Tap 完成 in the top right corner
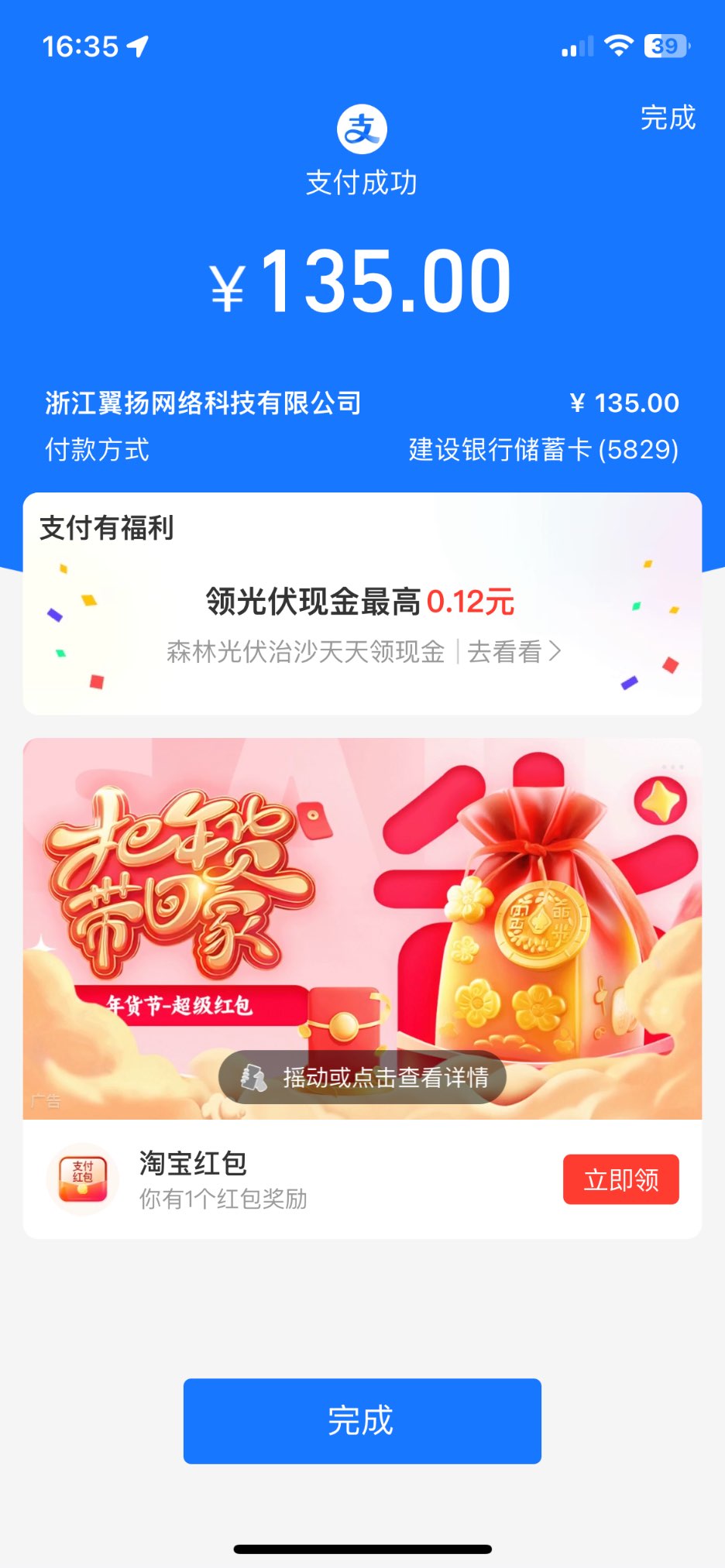 (667, 118)
